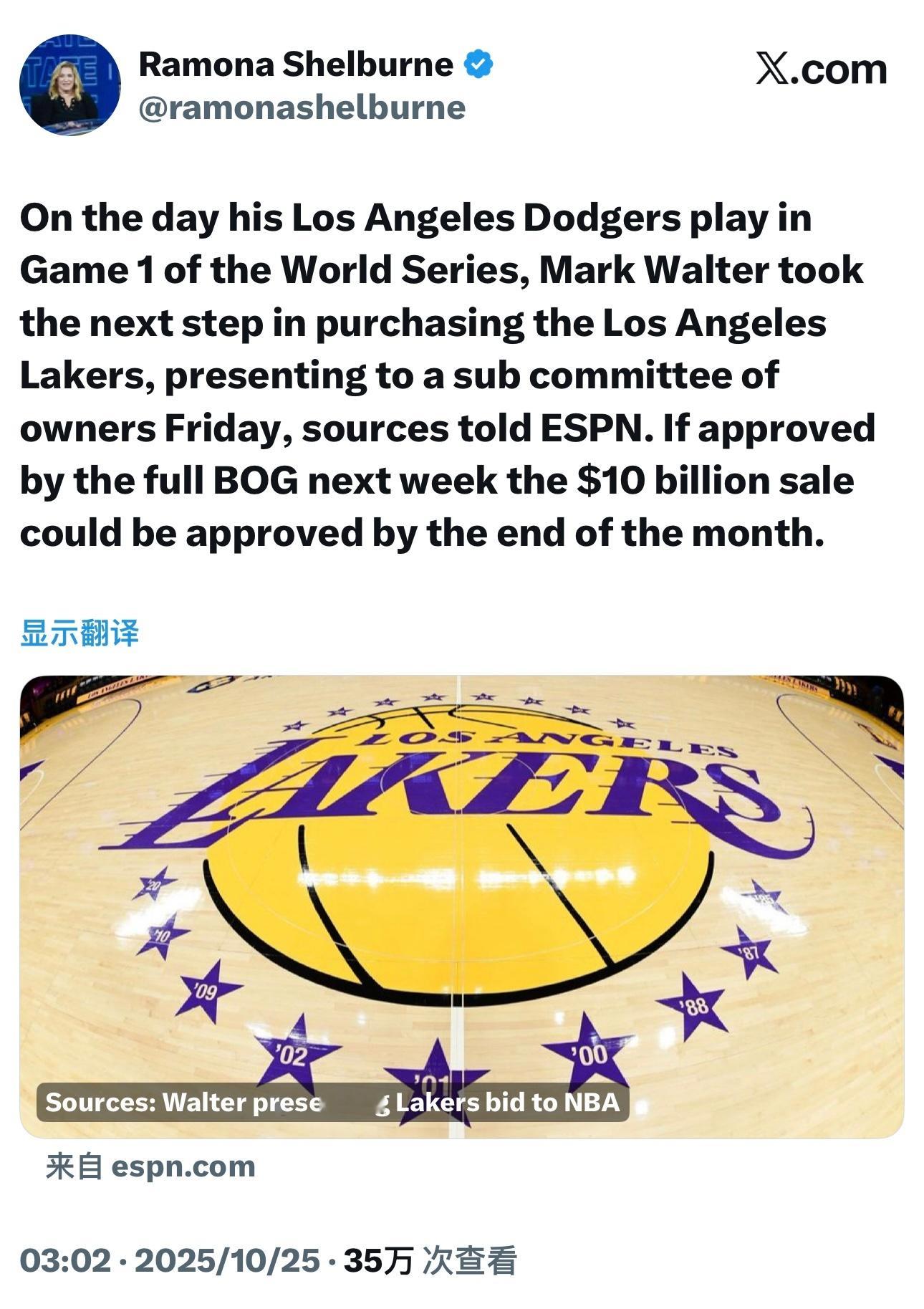Tap 显示翻译 to show the translation
924x1309 pixels.
79,633
